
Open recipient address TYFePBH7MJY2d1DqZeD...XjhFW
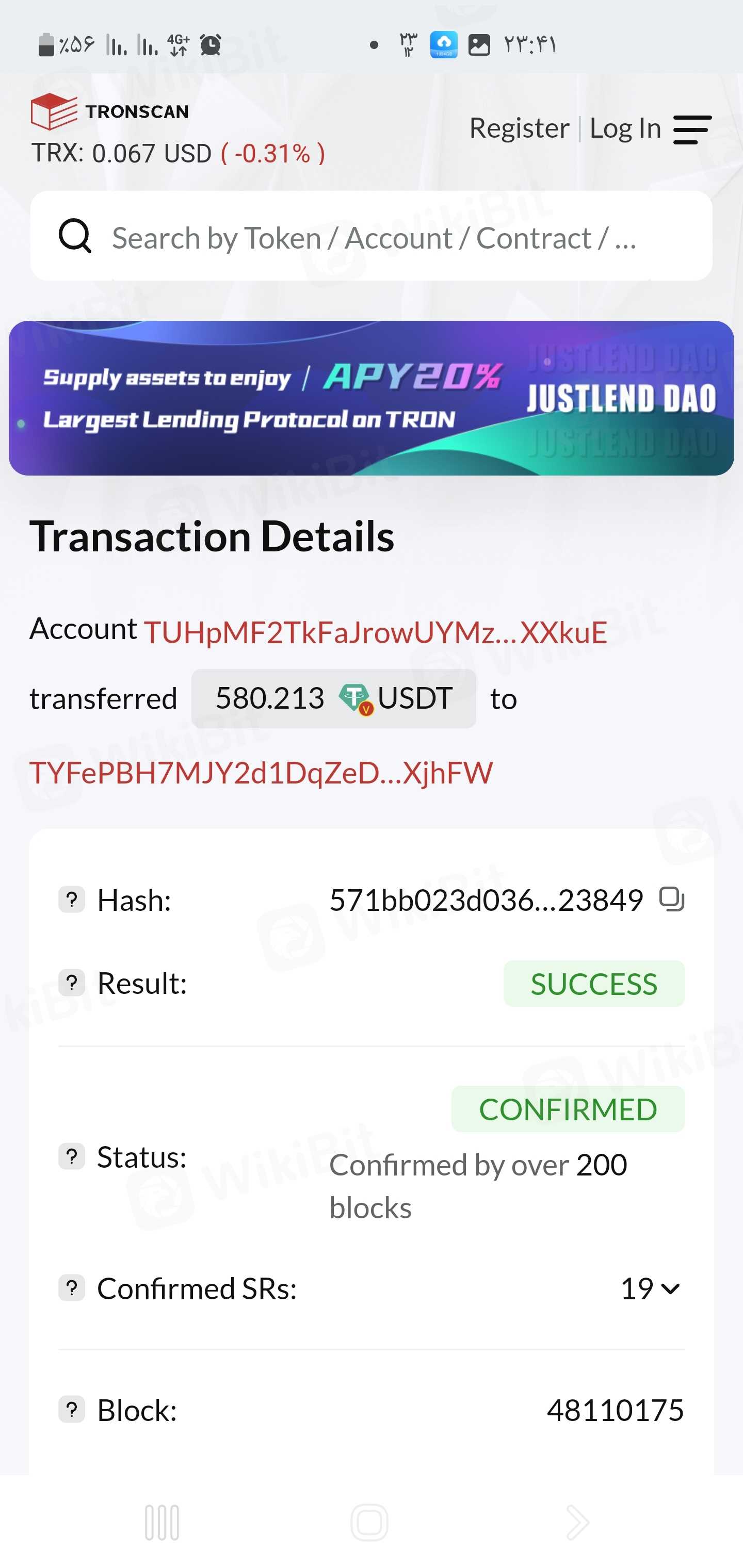pyautogui.click(x=261, y=773)
